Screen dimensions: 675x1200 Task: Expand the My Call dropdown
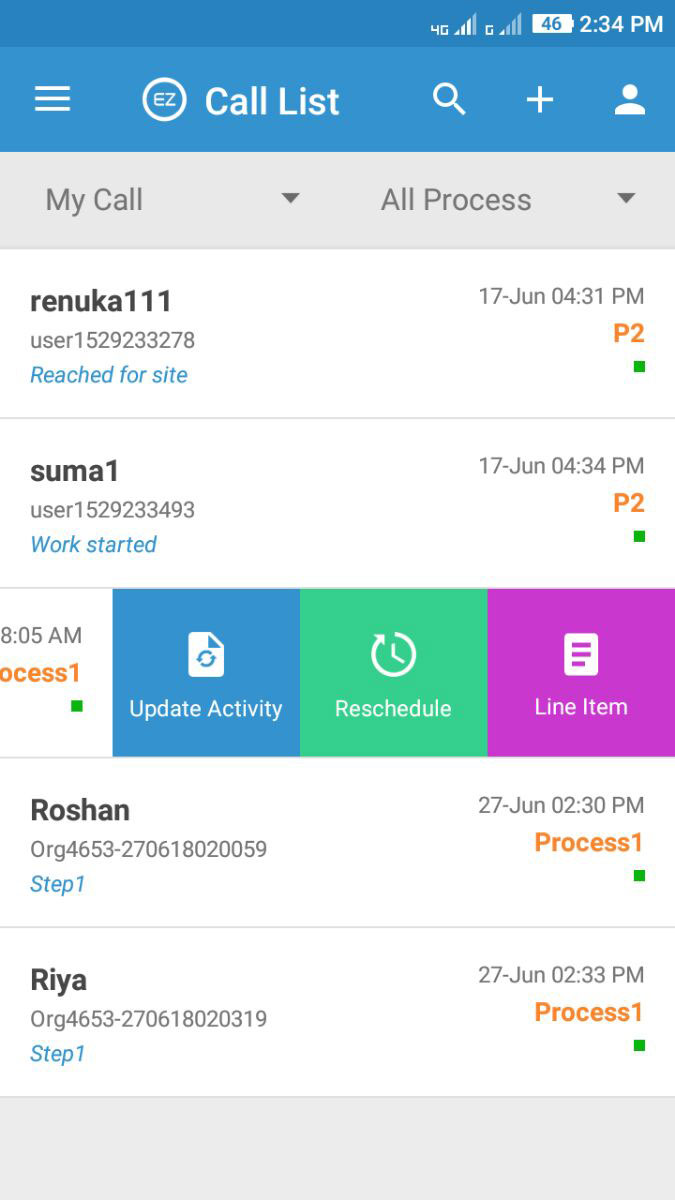coord(172,199)
